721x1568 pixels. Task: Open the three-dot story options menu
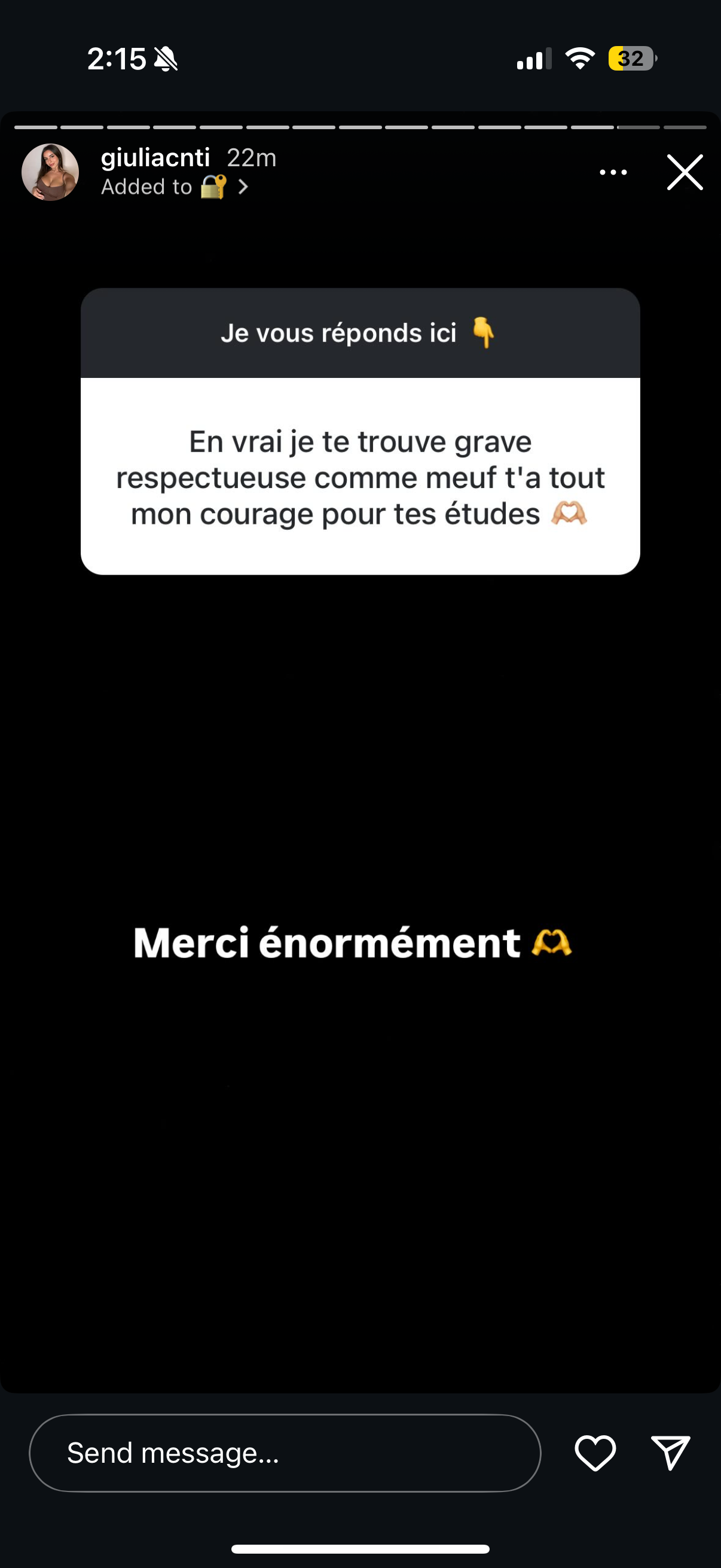tap(613, 172)
